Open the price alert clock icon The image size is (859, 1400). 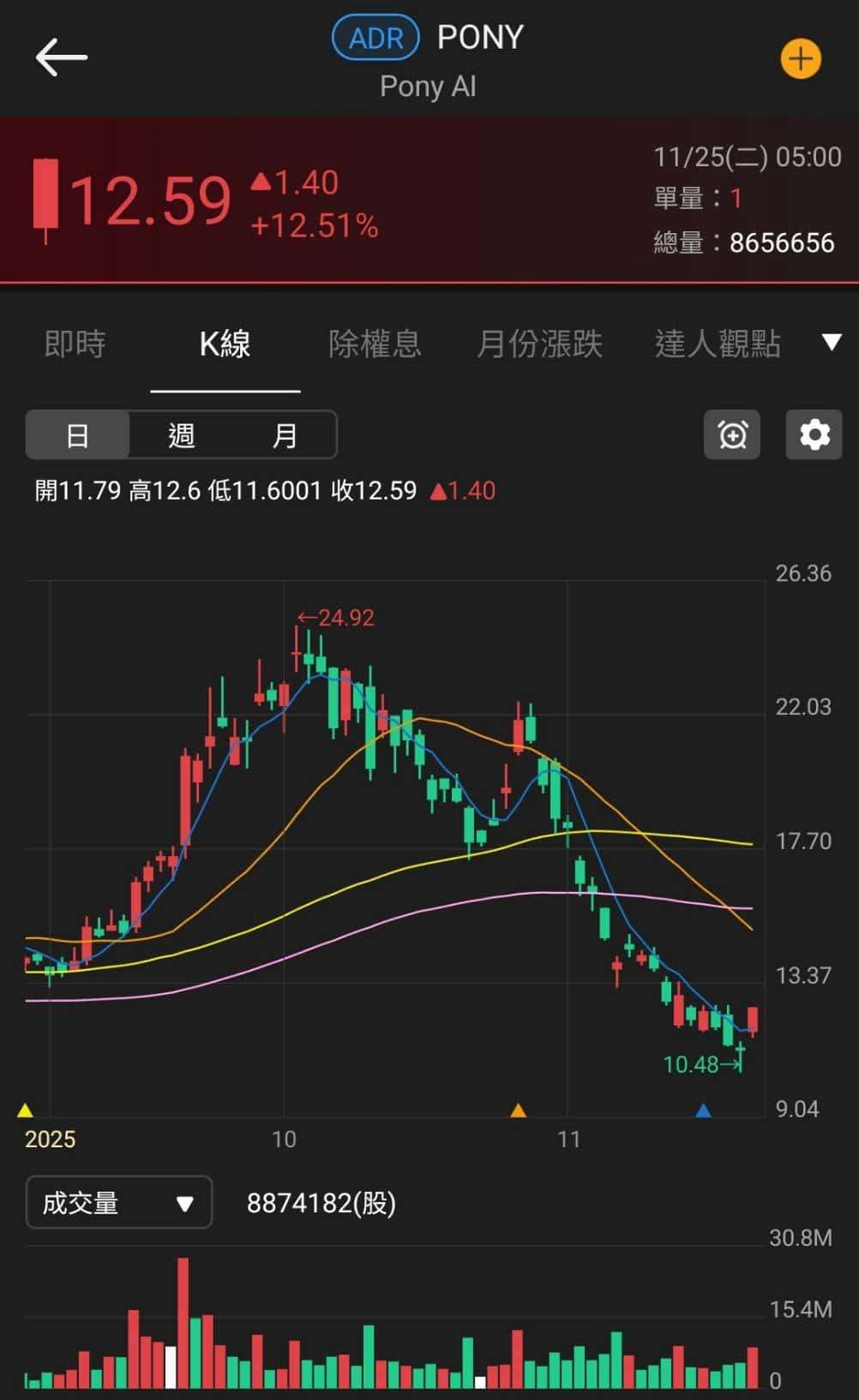click(732, 435)
